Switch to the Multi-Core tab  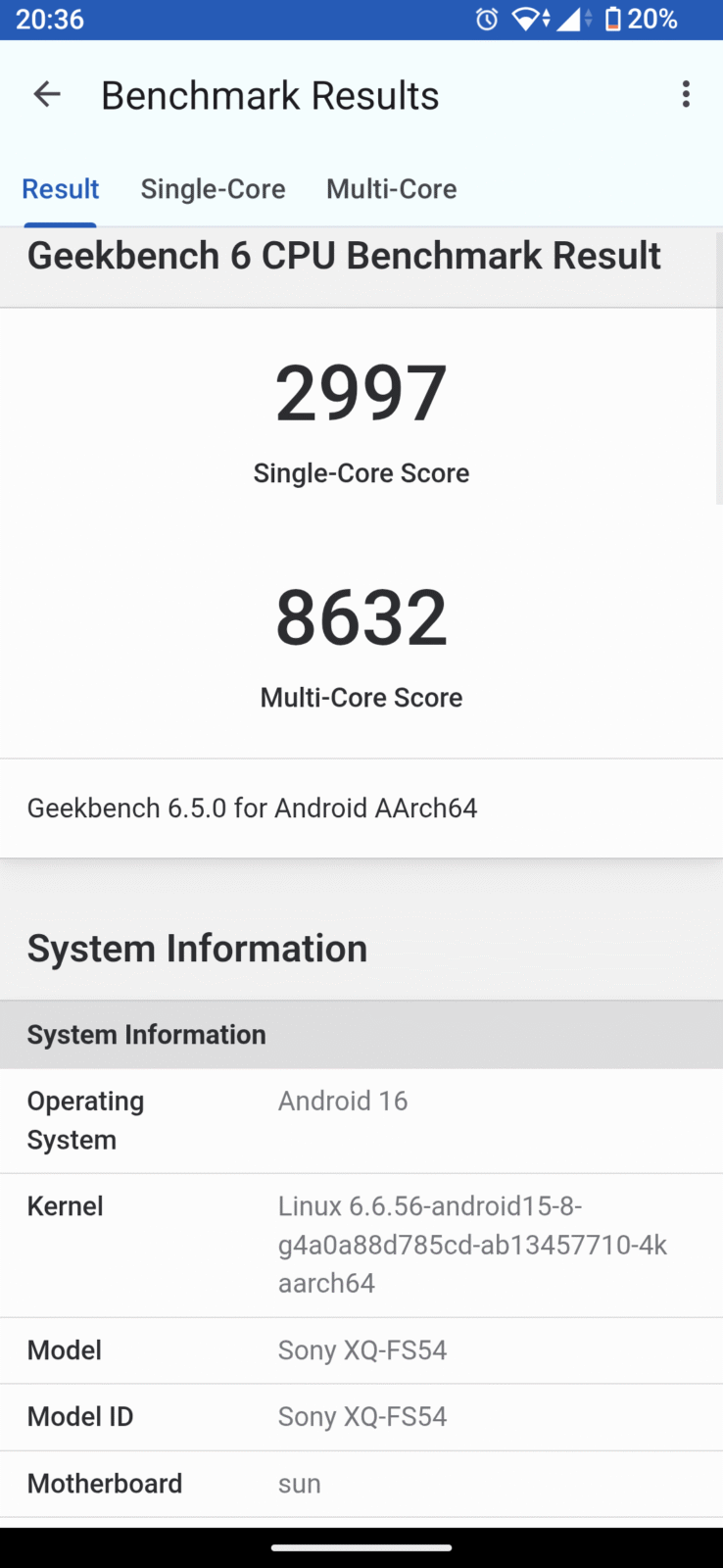tap(391, 189)
